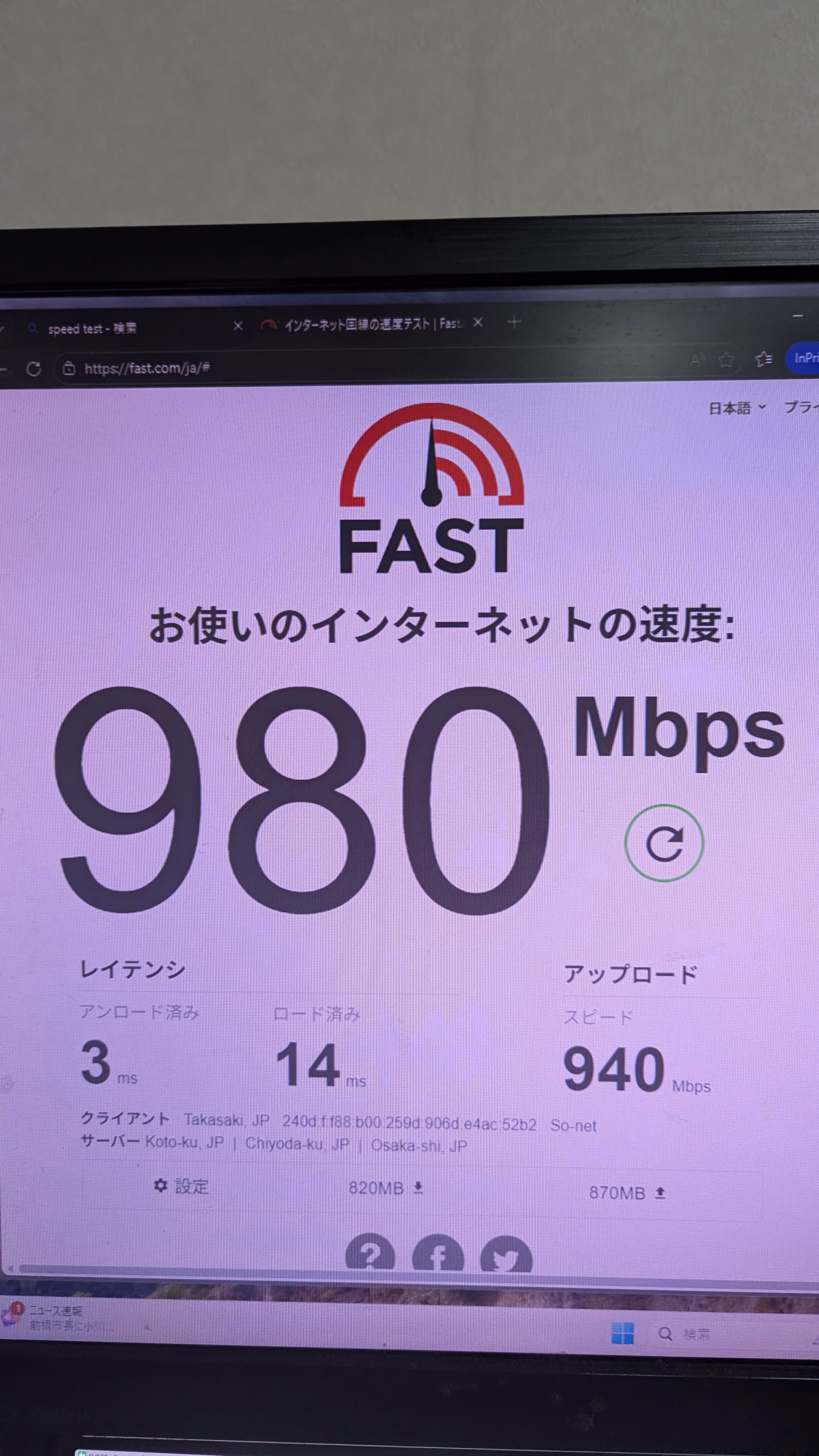Open the 設定 test settings

[181, 1186]
